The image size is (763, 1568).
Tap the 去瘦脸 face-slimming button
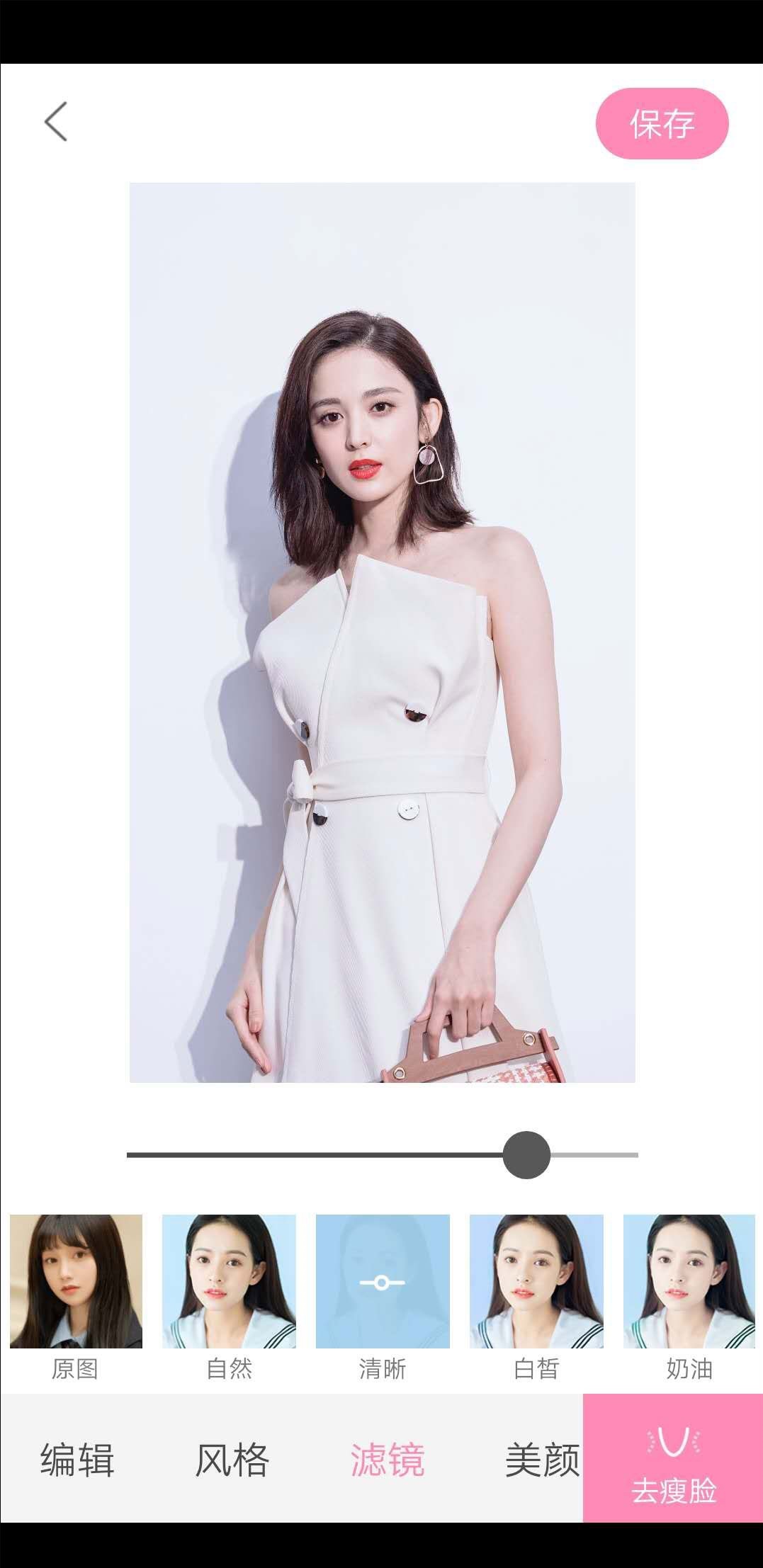click(673, 1460)
